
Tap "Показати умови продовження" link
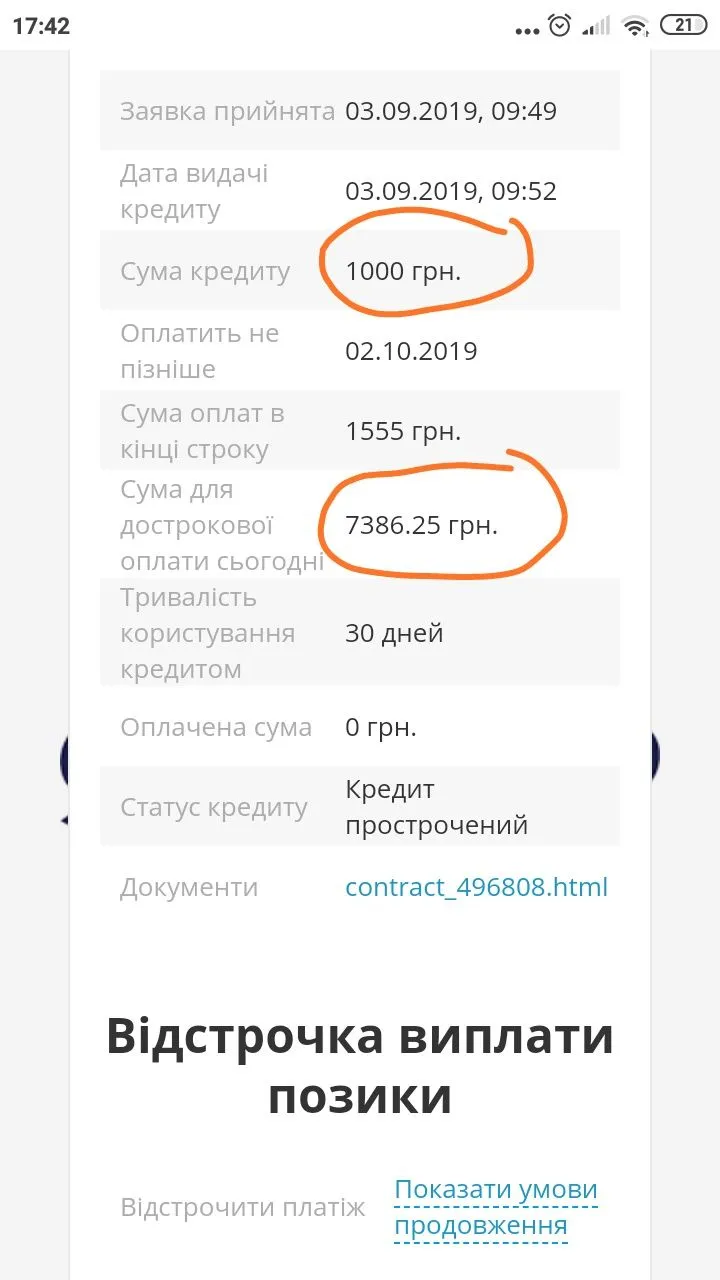pyautogui.click(x=495, y=1207)
